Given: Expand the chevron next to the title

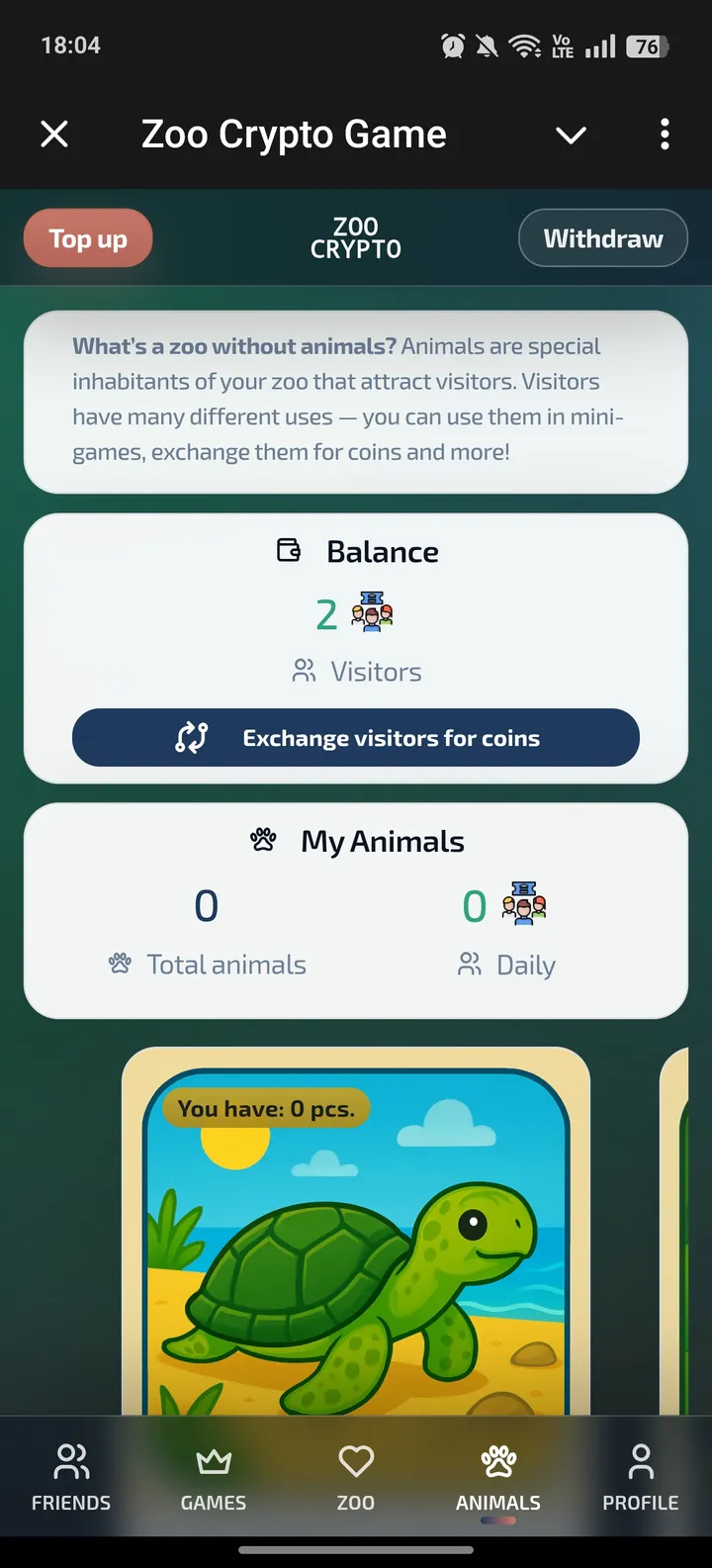Looking at the screenshot, I should 571,135.
